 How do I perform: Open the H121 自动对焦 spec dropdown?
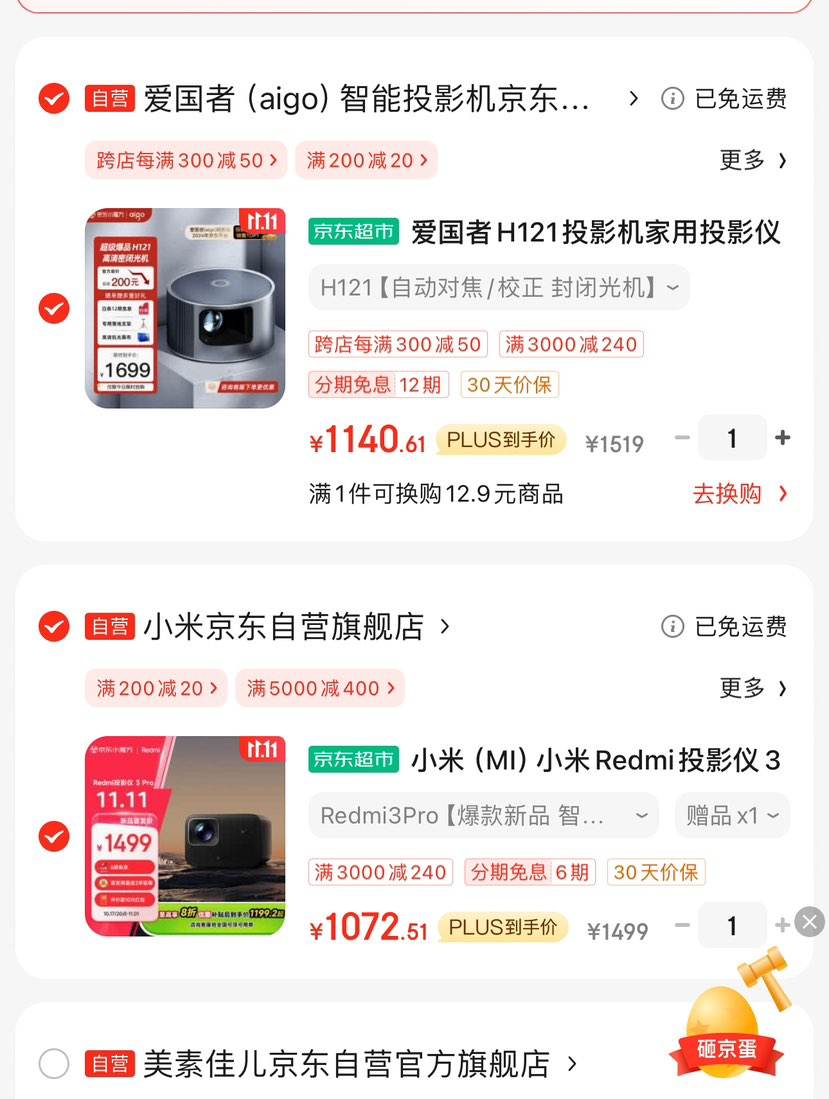coord(498,288)
